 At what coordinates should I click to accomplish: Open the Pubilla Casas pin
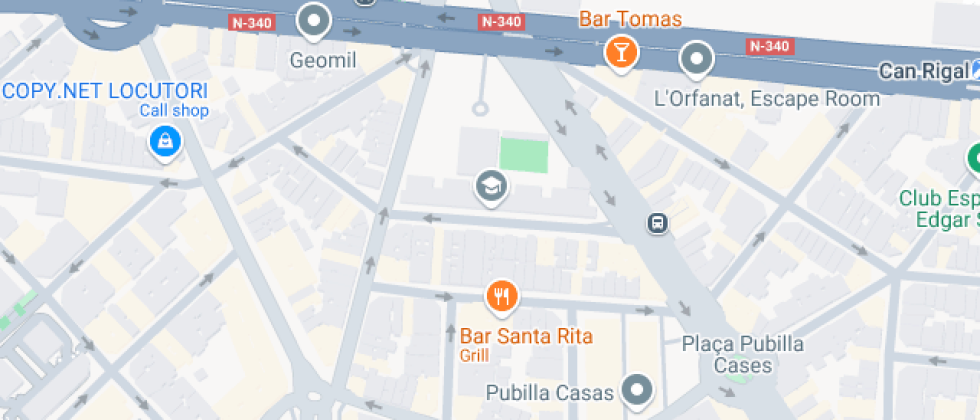[x=637, y=389]
